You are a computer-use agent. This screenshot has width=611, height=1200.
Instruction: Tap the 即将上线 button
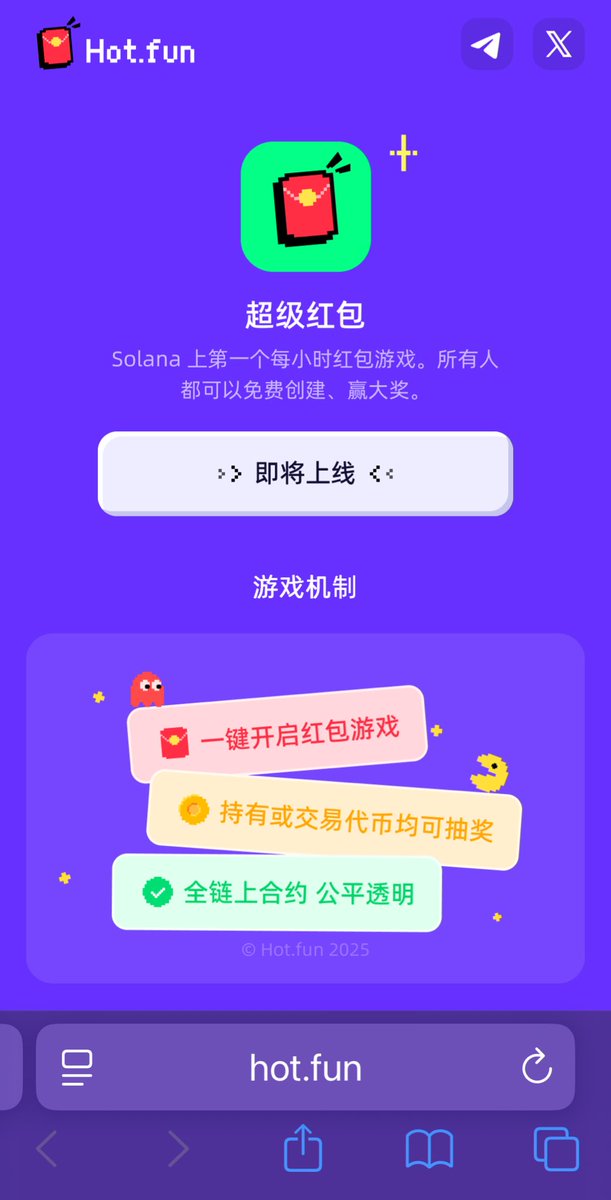(x=305, y=473)
